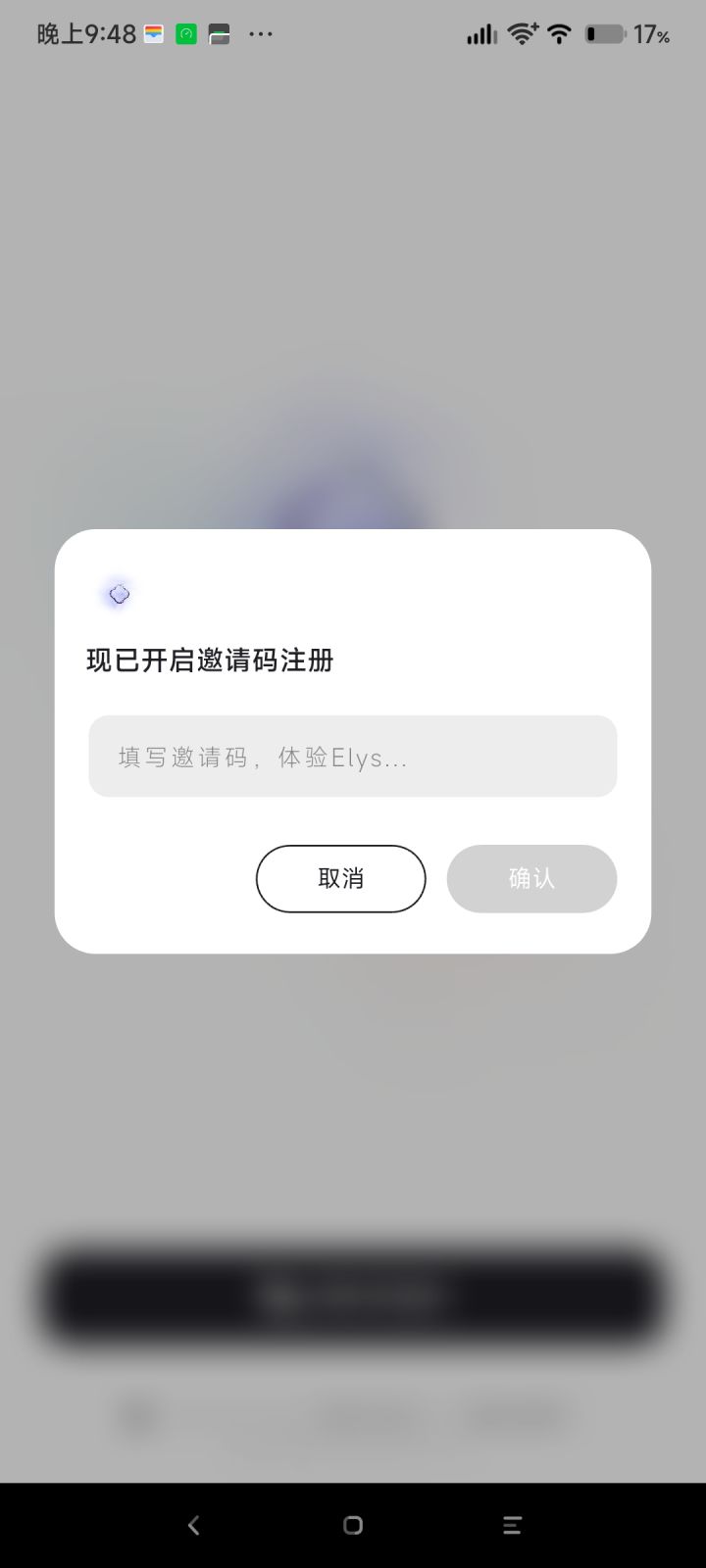The image size is (706, 1568).
Task: Tap the ellipsis icon in the status bar
Action: [x=261, y=34]
